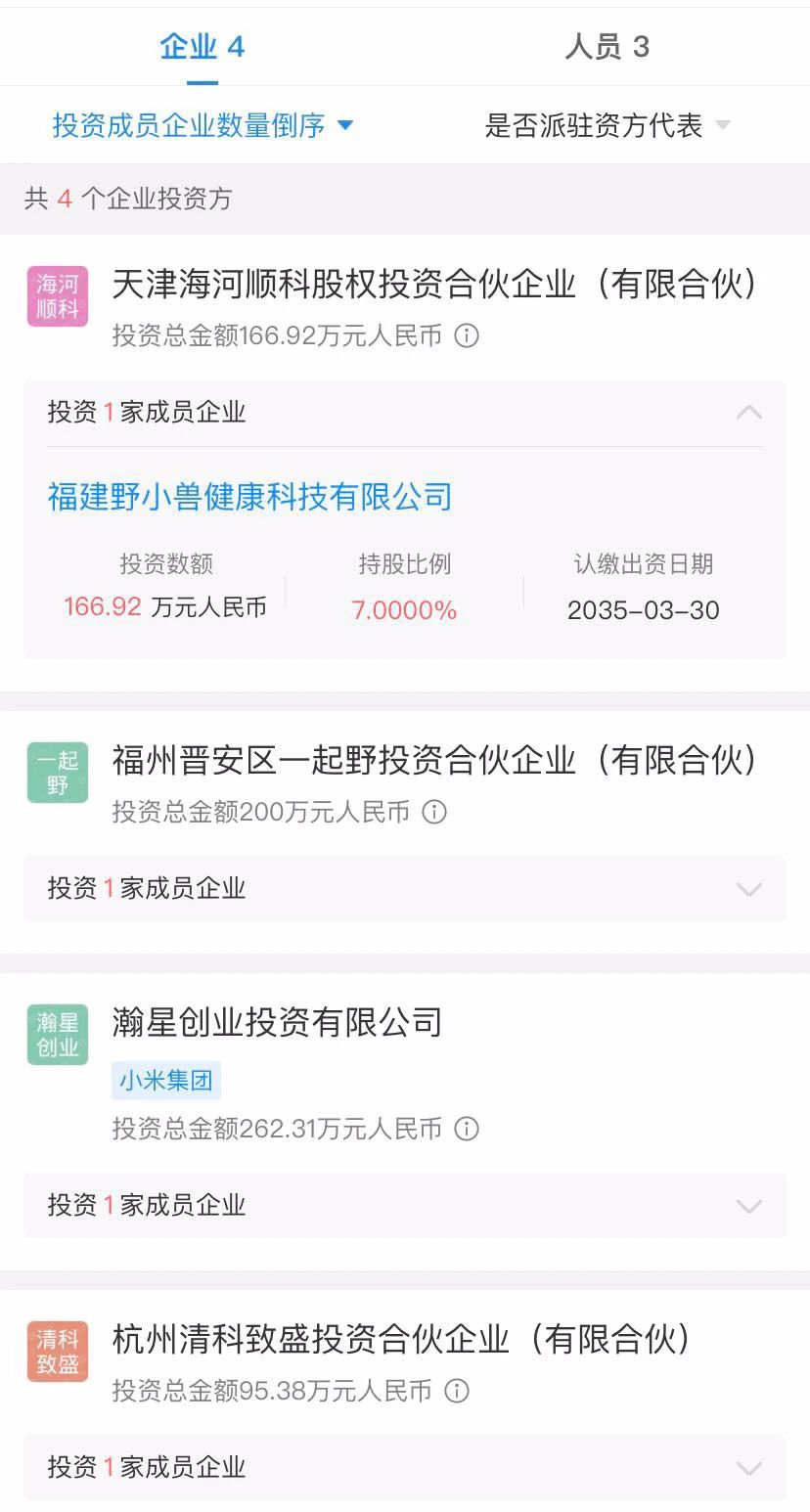Show info for 投资总金额95.38万元
This screenshot has width=810, height=1512.
point(457,1391)
